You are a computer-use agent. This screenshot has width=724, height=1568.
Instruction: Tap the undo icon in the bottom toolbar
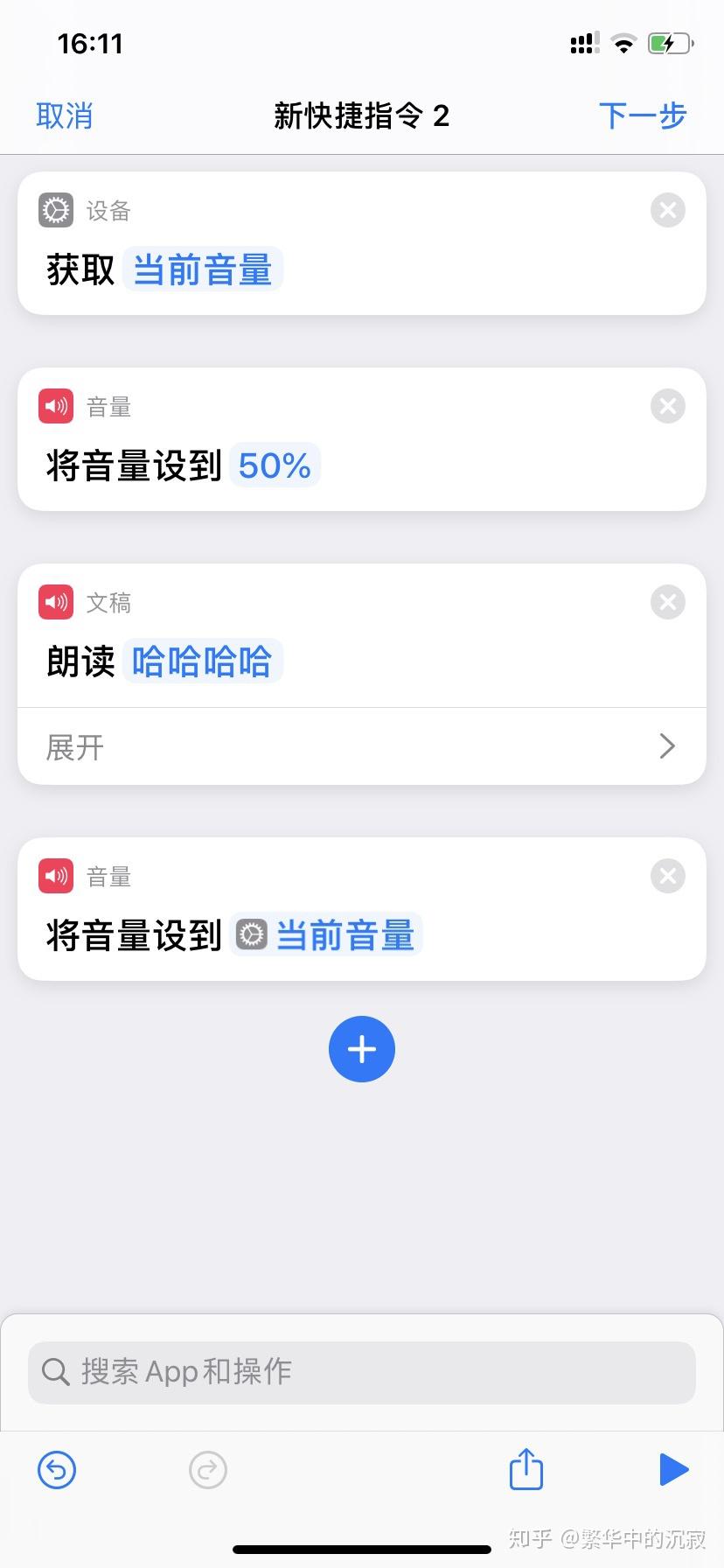coord(56,1470)
